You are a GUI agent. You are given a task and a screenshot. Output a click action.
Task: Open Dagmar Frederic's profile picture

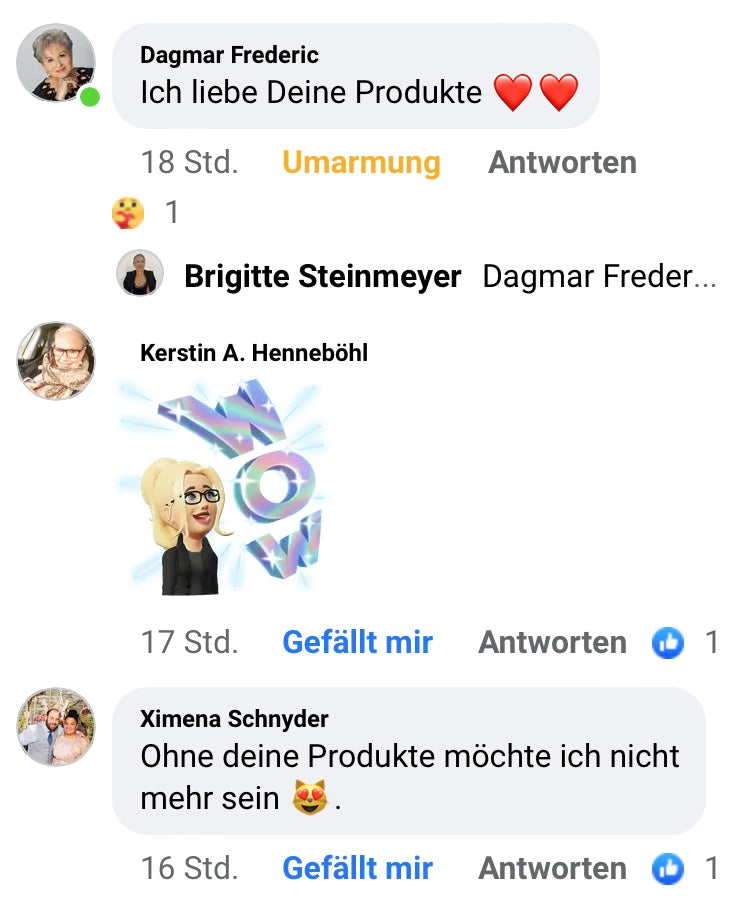pos(56,63)
